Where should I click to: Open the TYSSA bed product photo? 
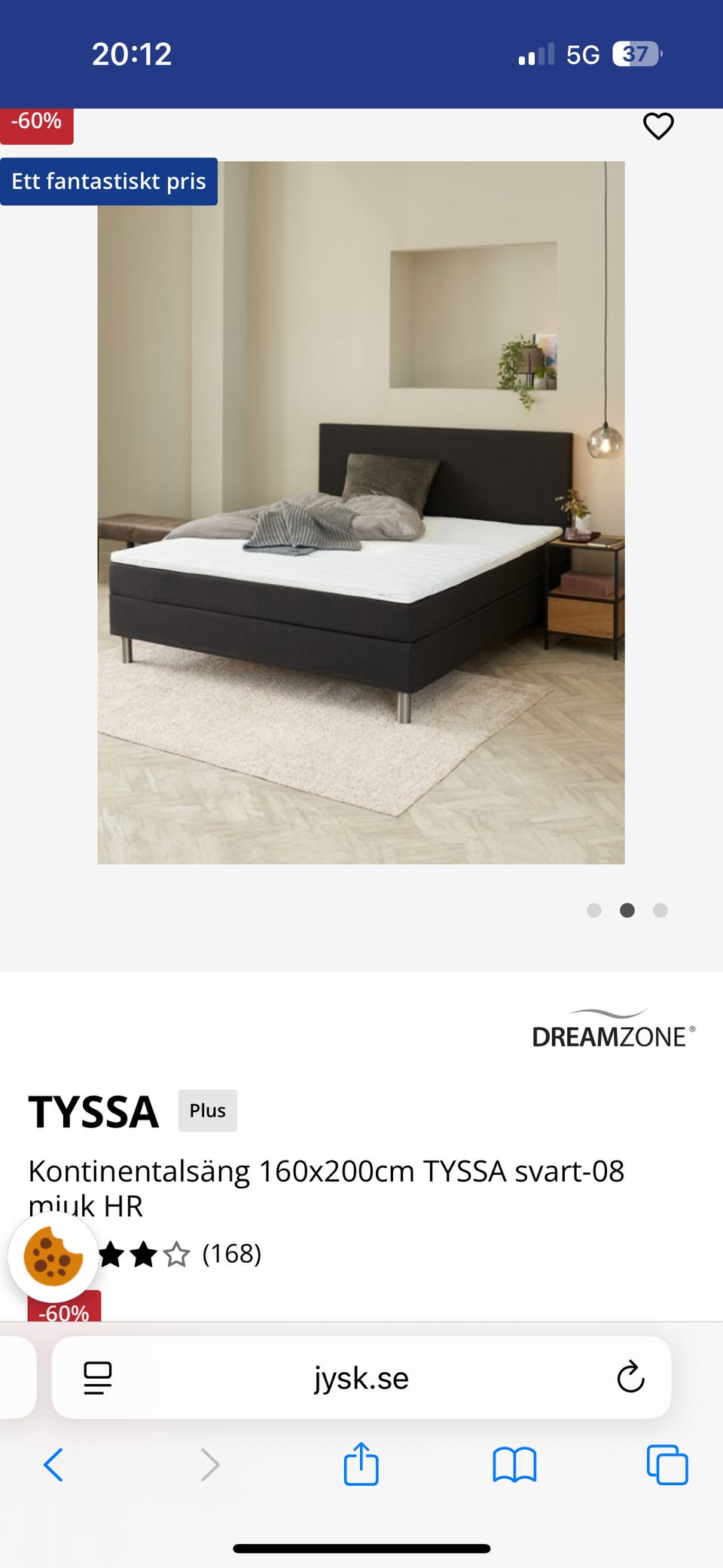tap(361, 512)
